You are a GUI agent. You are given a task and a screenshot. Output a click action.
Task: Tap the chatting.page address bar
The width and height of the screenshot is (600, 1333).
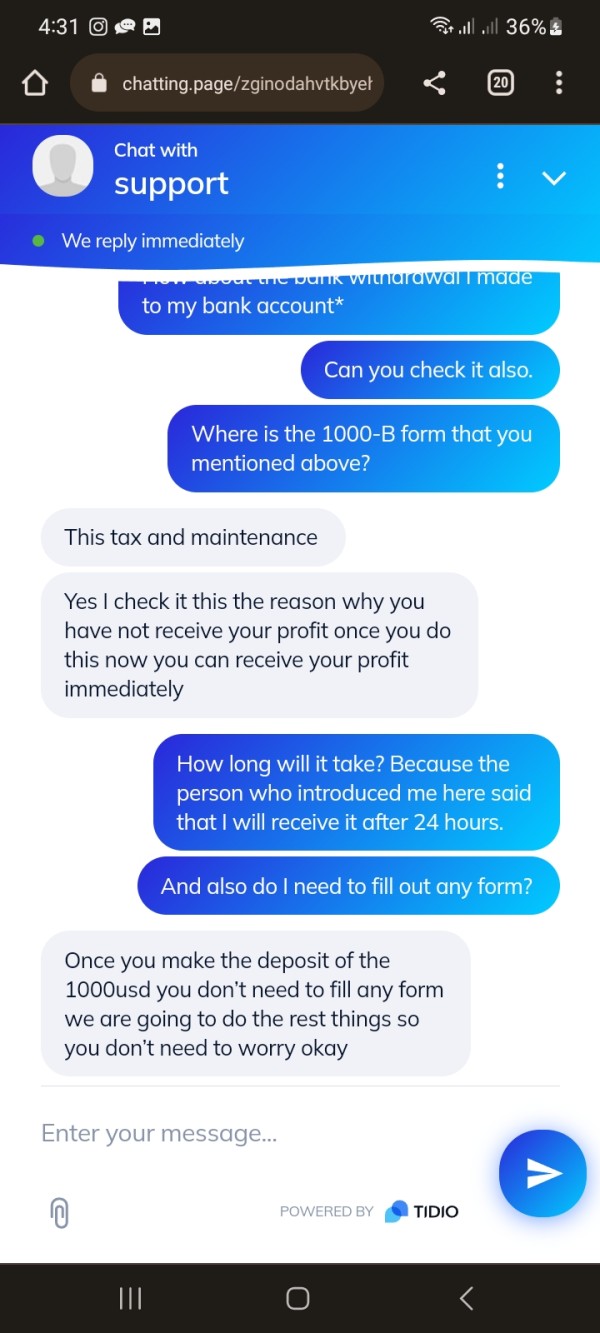coord(227,83)
